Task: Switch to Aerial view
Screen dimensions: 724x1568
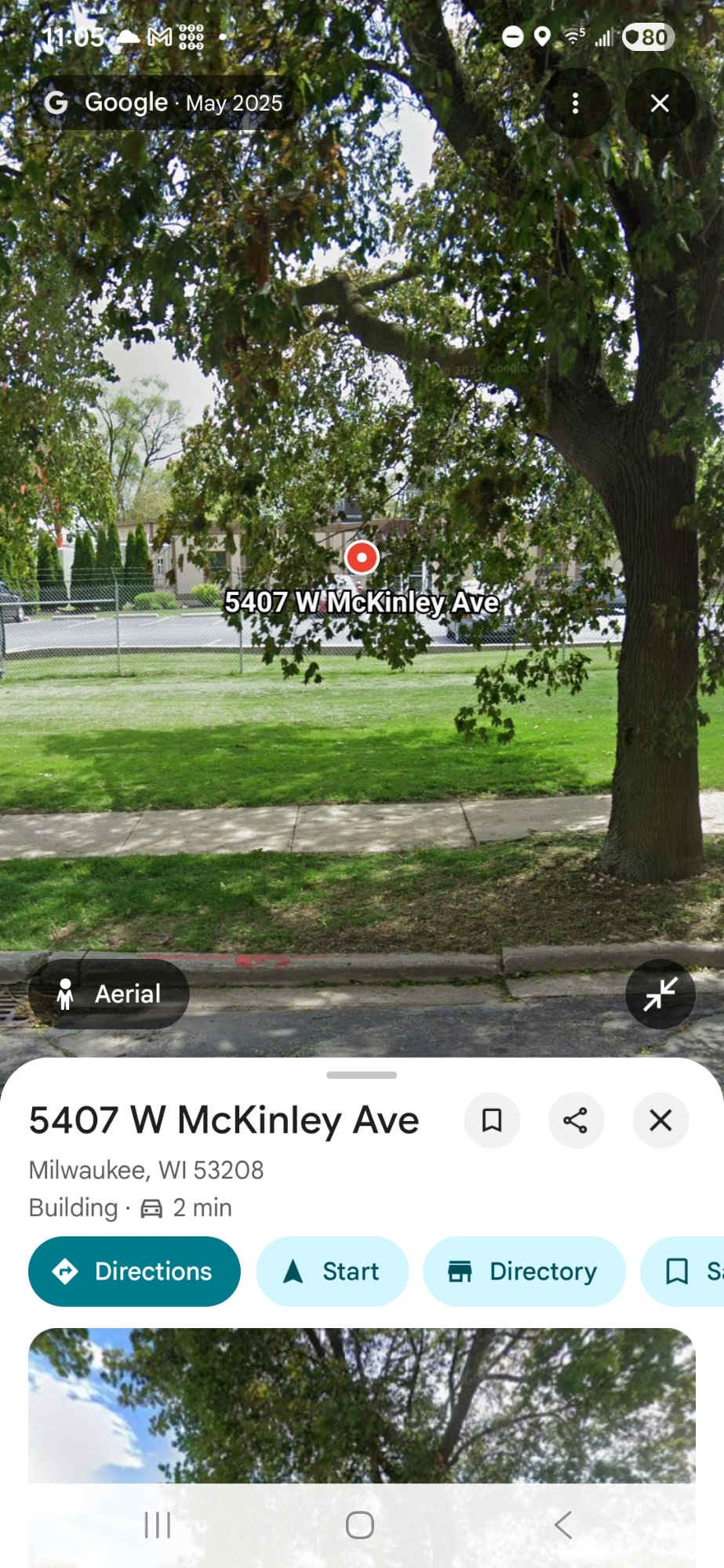Action: pos(109,993)
